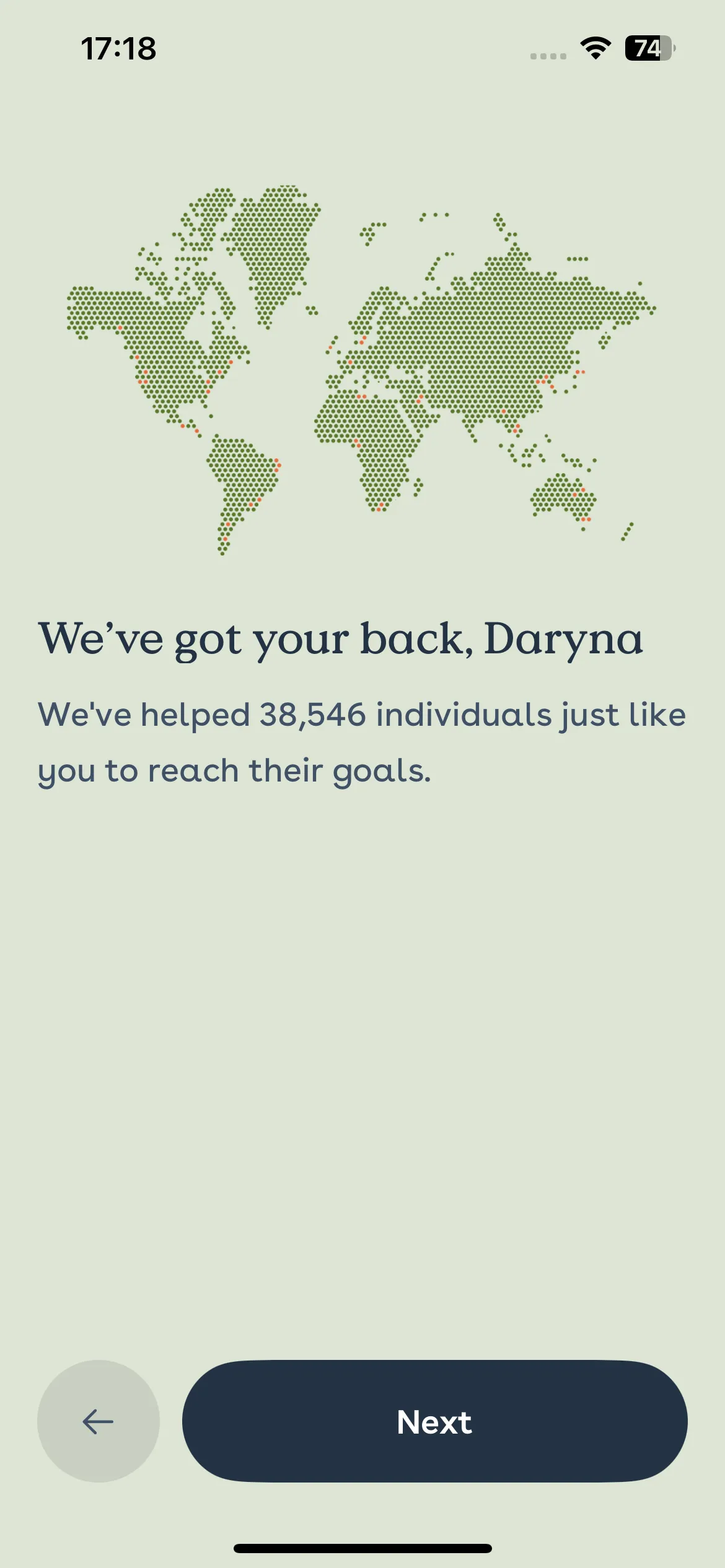Go back with the left arrow button
Viewport: 725px width, 1568px height.
click(x=99, y=1421)
